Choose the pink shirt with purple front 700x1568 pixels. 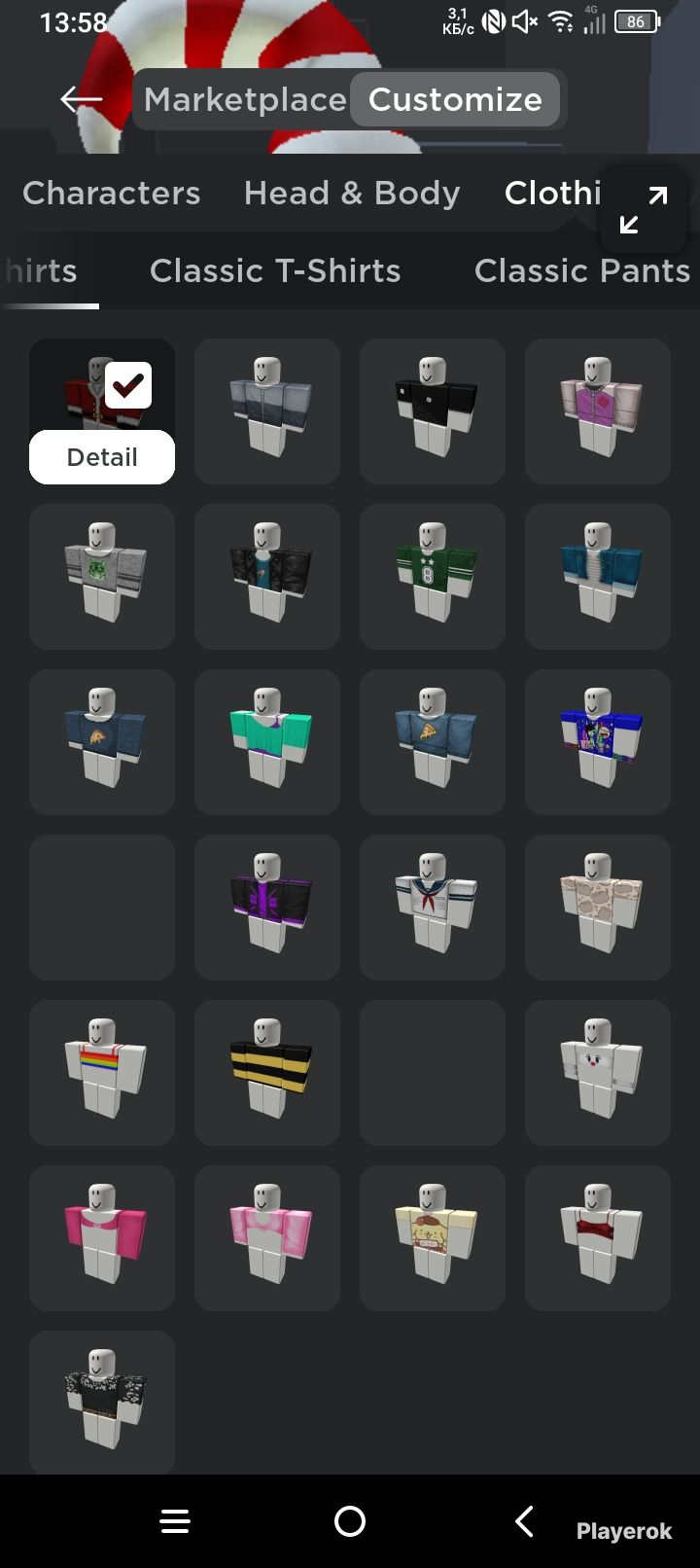[598, 411]
